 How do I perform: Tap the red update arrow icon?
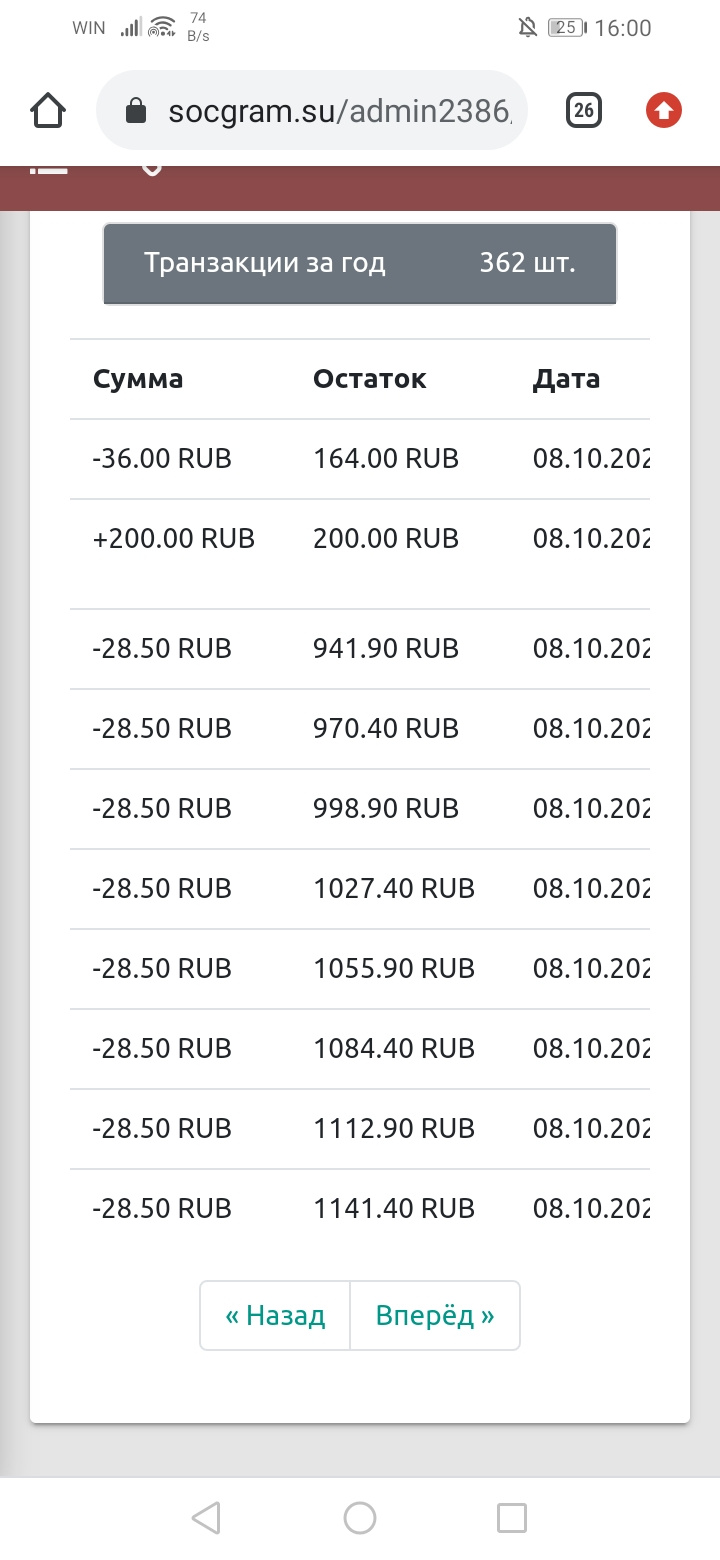[x=664, y=110]
